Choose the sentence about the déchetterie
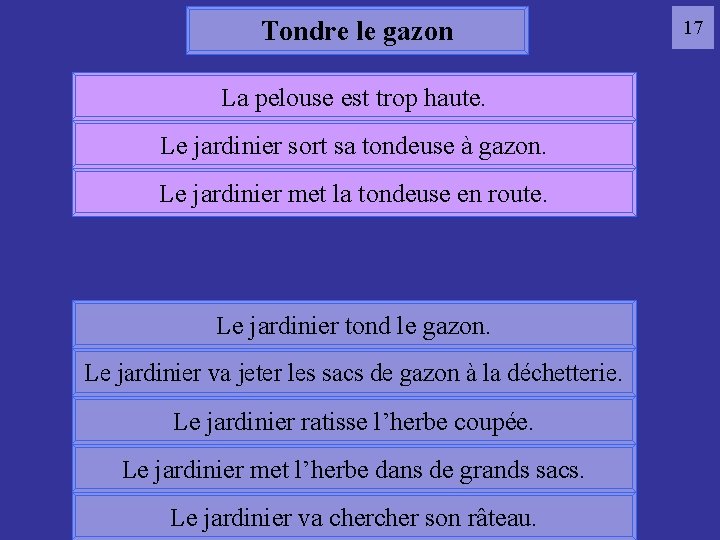 pos(354,373)
